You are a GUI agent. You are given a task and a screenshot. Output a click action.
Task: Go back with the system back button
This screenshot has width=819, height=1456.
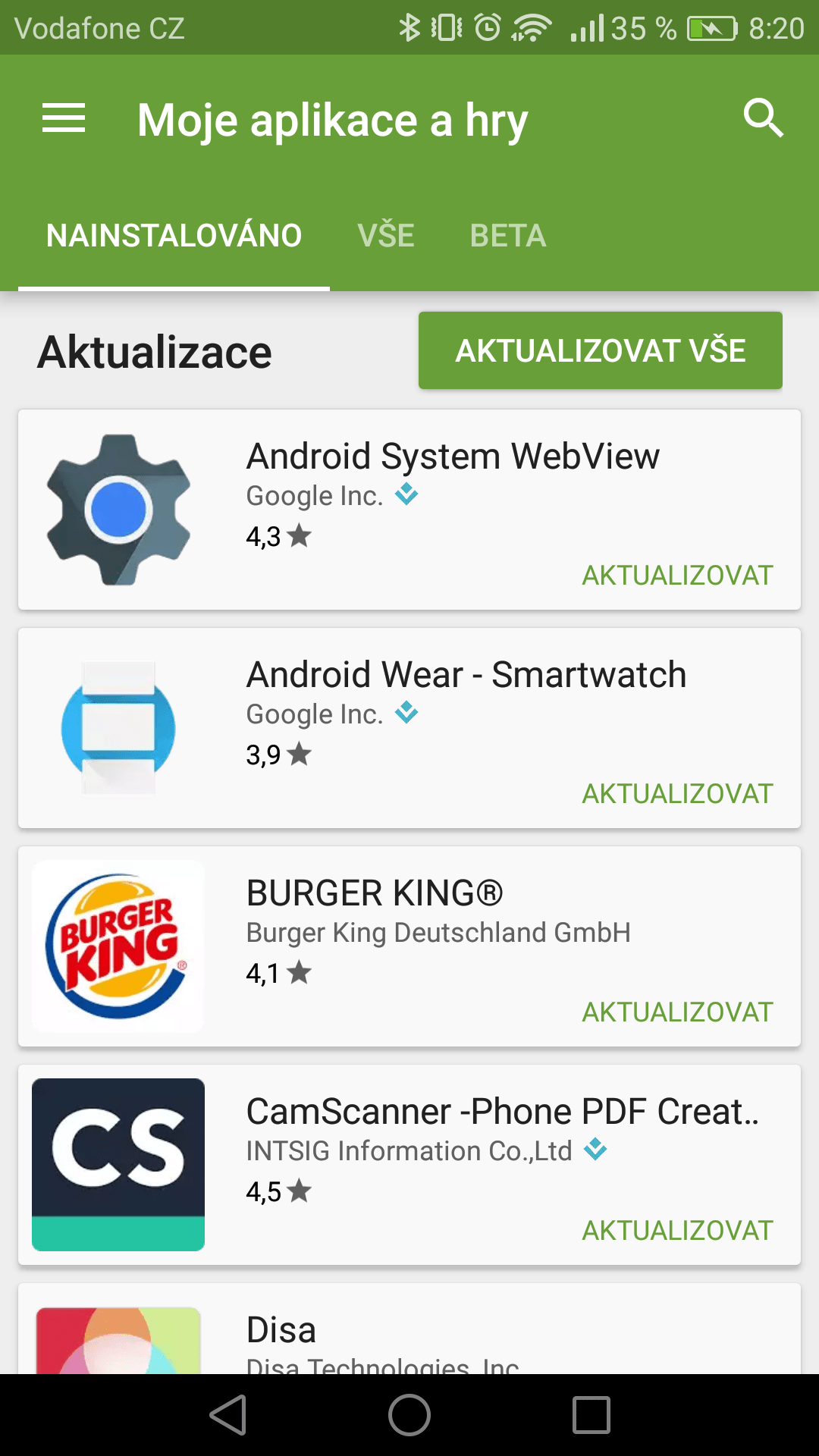tap(228, 1415)
